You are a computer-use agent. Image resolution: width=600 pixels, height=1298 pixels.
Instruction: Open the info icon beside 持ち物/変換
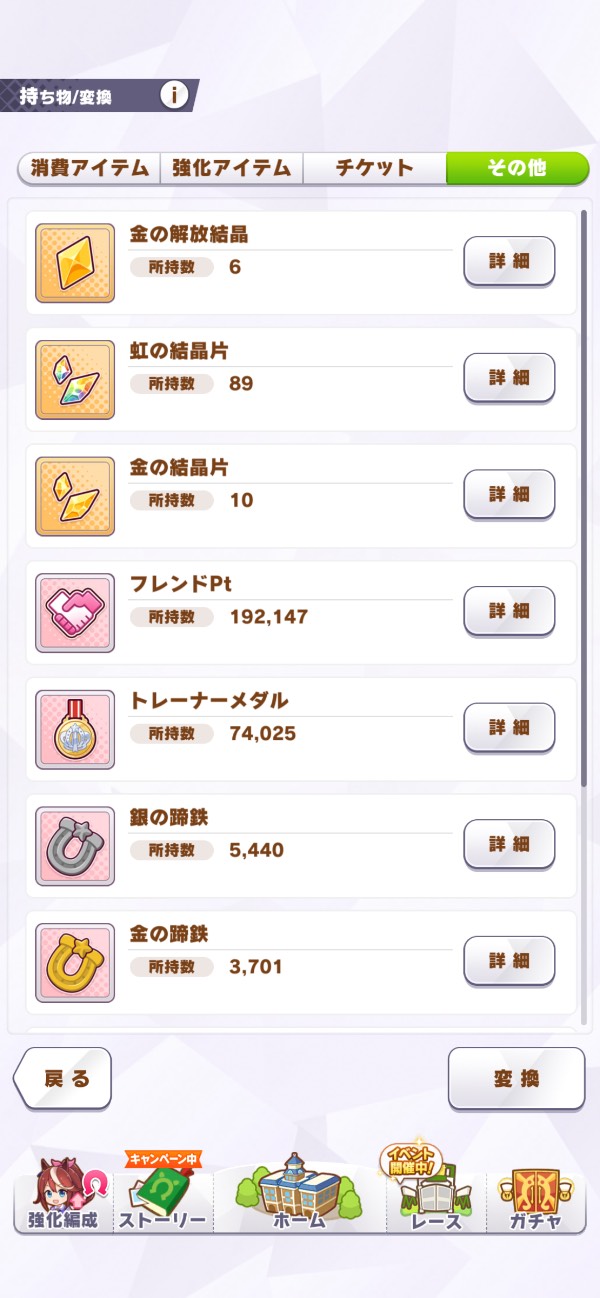tap(175, 96)
